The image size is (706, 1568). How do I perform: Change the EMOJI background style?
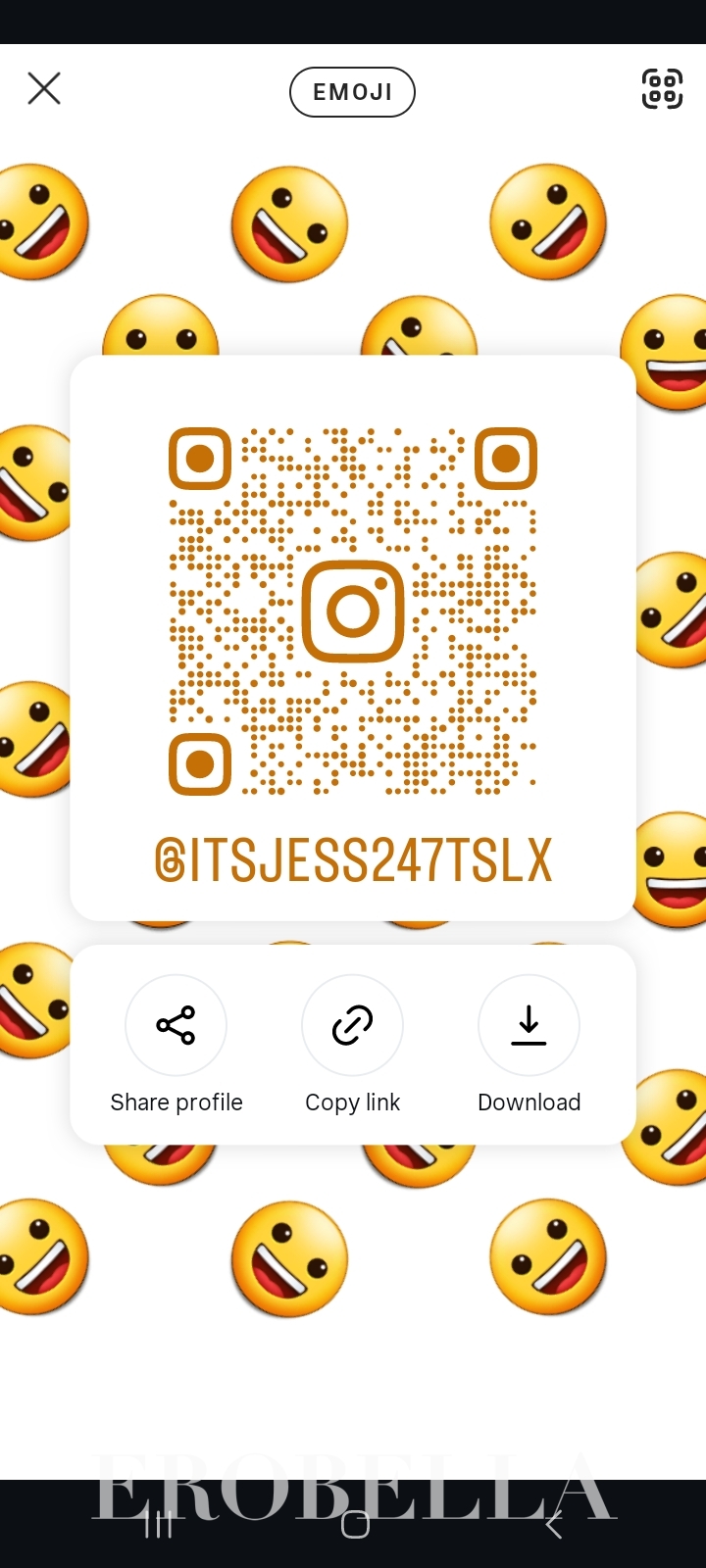click(352, 92)
